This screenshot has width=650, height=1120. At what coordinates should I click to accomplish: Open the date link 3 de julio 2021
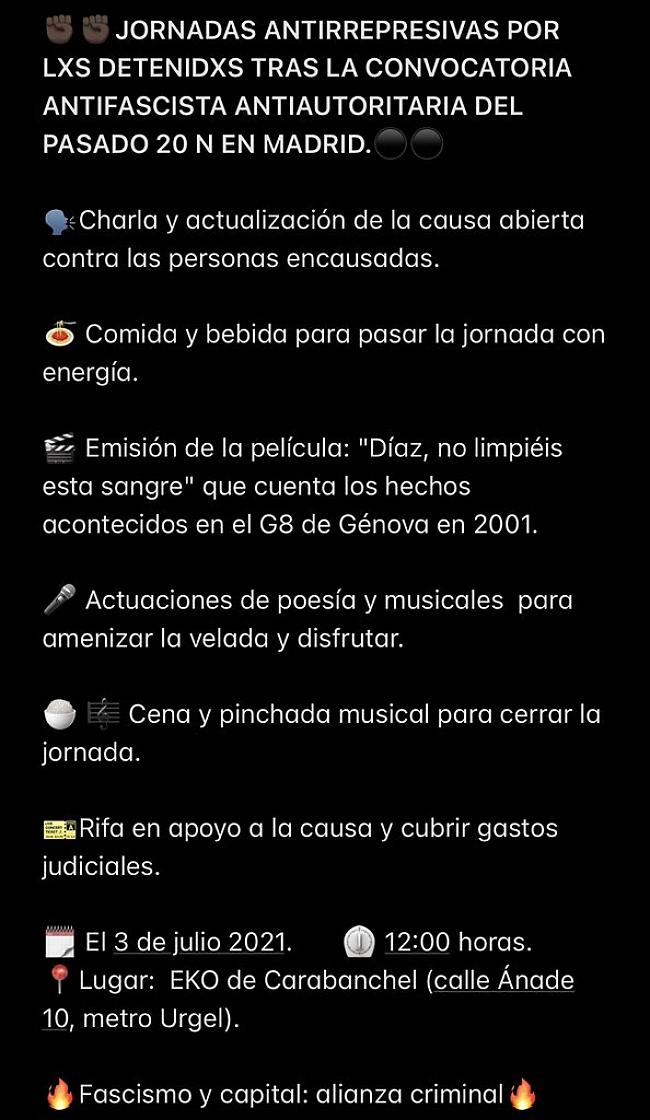[x=199, y=942]
